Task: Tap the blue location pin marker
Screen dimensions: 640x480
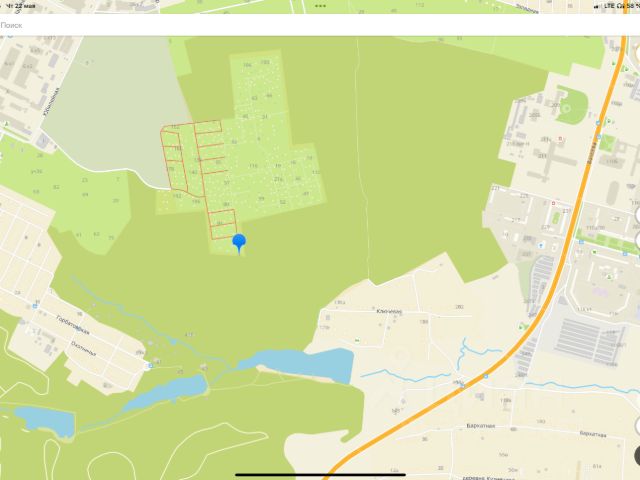Action: (x=239, y=242)
